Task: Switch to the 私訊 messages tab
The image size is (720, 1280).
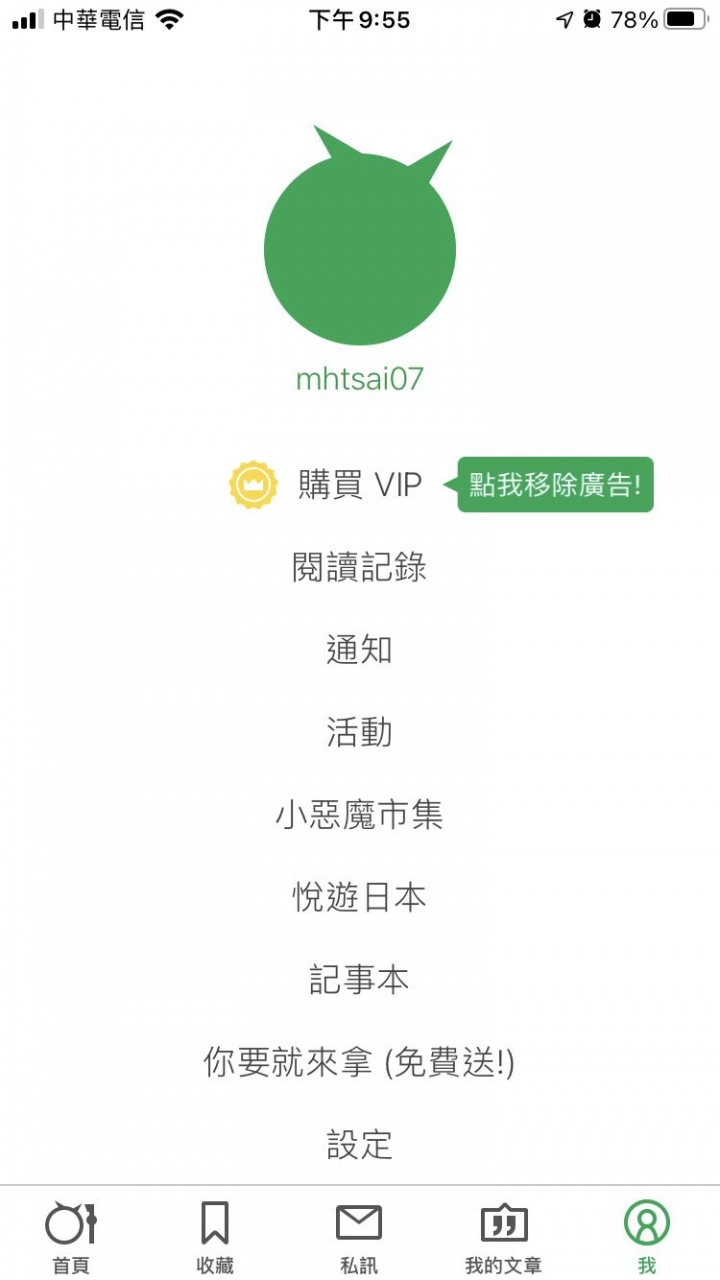Action: (359, 1236)
